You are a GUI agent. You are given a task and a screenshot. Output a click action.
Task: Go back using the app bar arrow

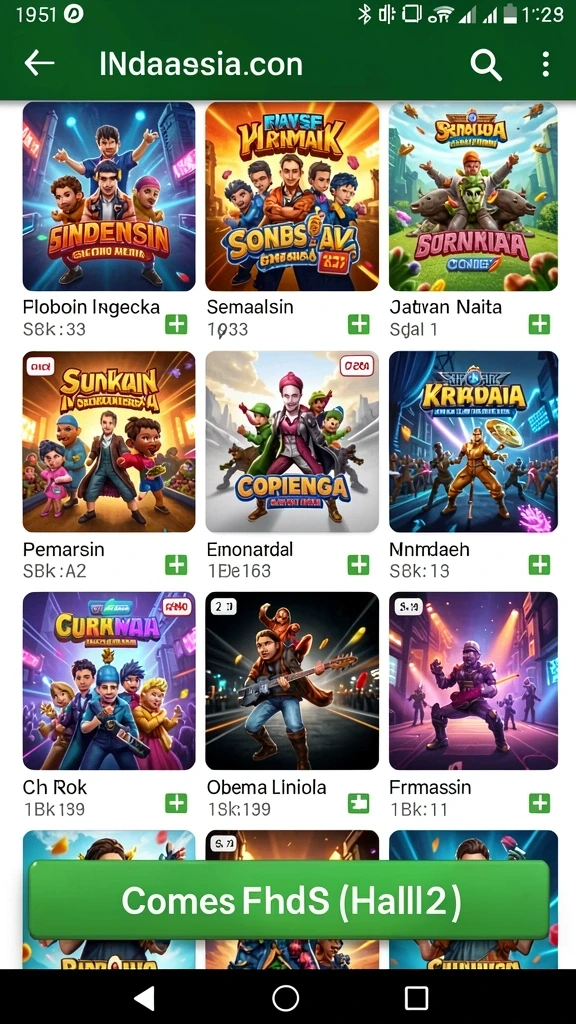(39, 63)
